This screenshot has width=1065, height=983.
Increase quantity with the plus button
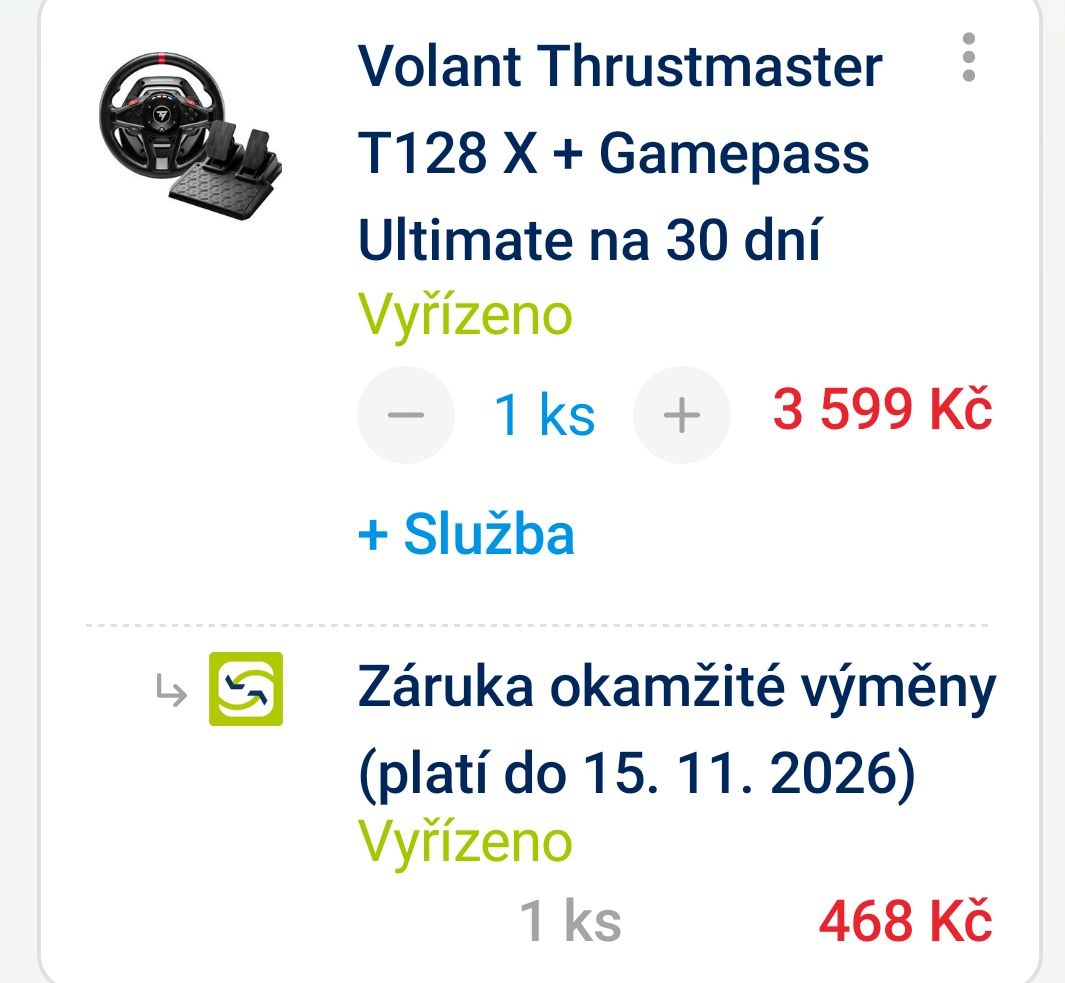click(x=682, y=415)
